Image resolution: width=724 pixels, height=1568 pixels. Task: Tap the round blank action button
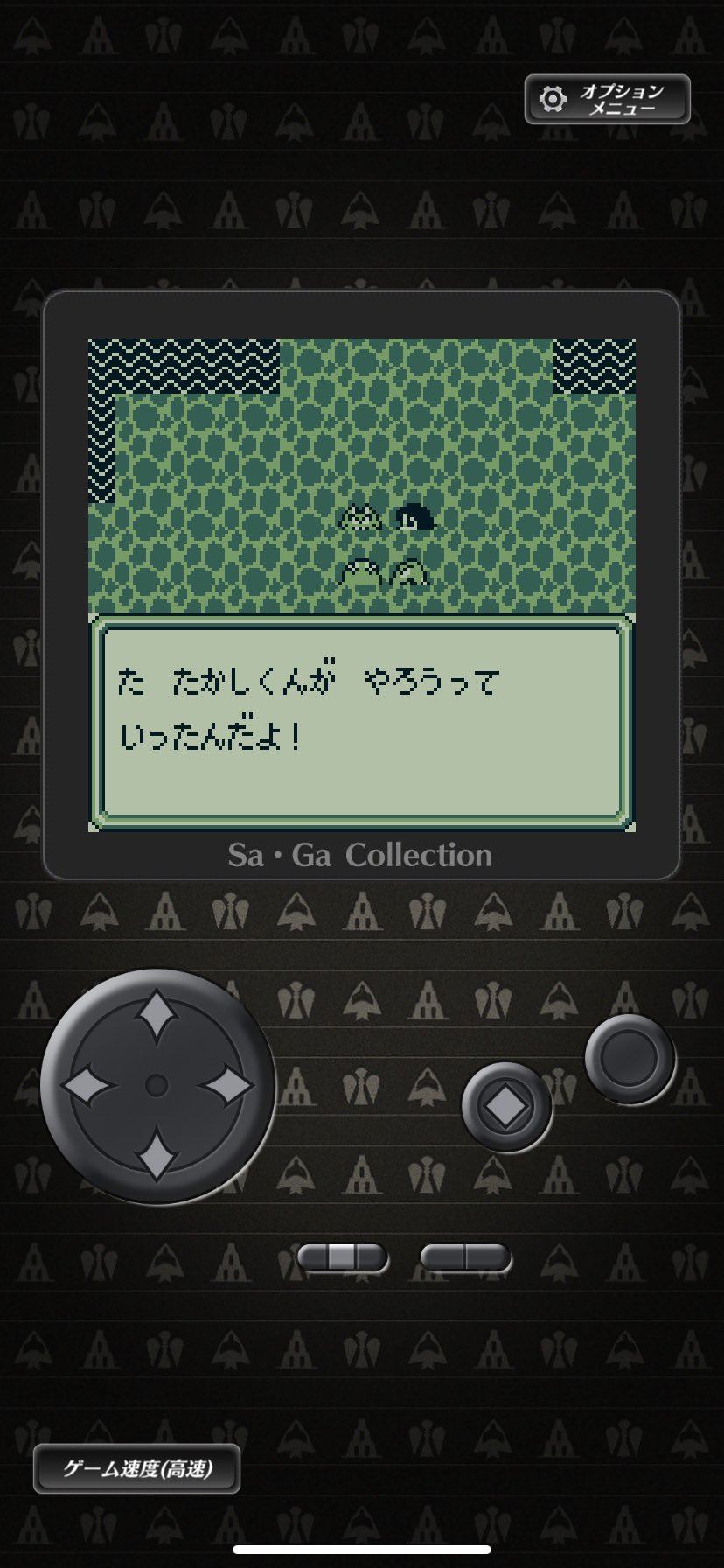tap(629, 1058)
